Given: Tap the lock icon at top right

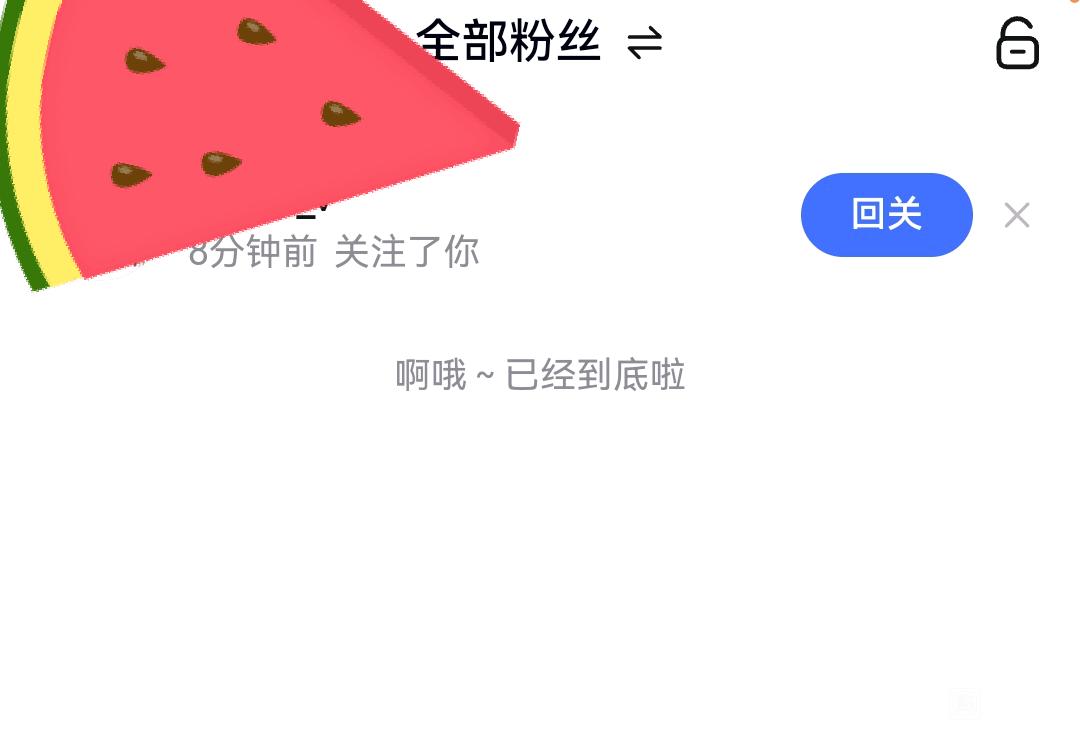Looking at the screenshot, I should (x=1017, y=43).
